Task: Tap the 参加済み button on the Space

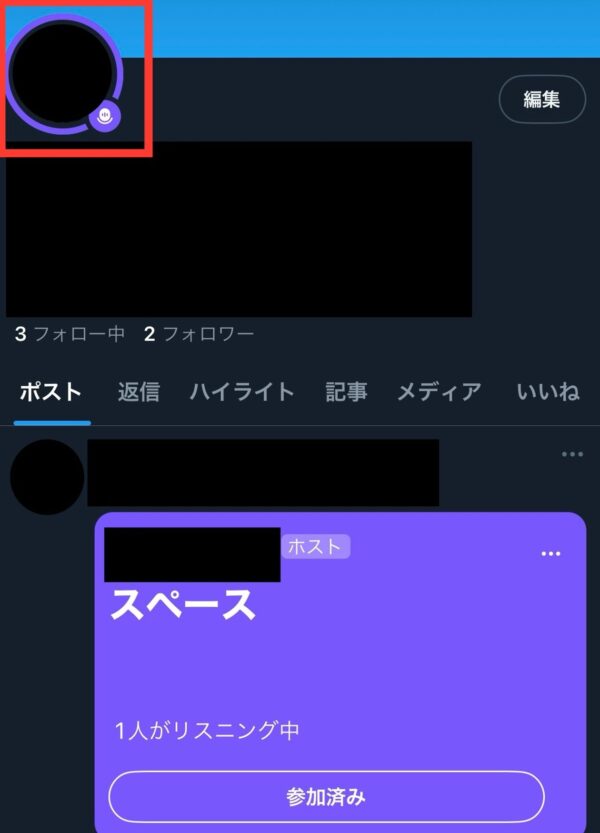Action: point(326,797)
